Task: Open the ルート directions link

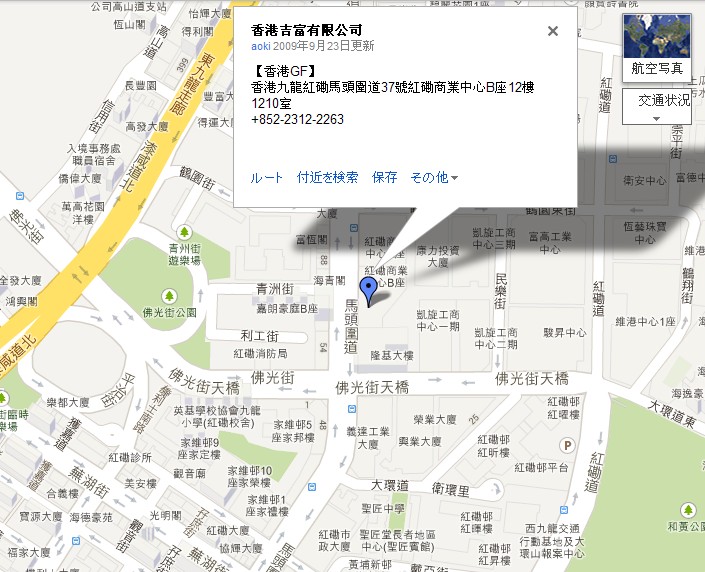Action: click(267, 177)
